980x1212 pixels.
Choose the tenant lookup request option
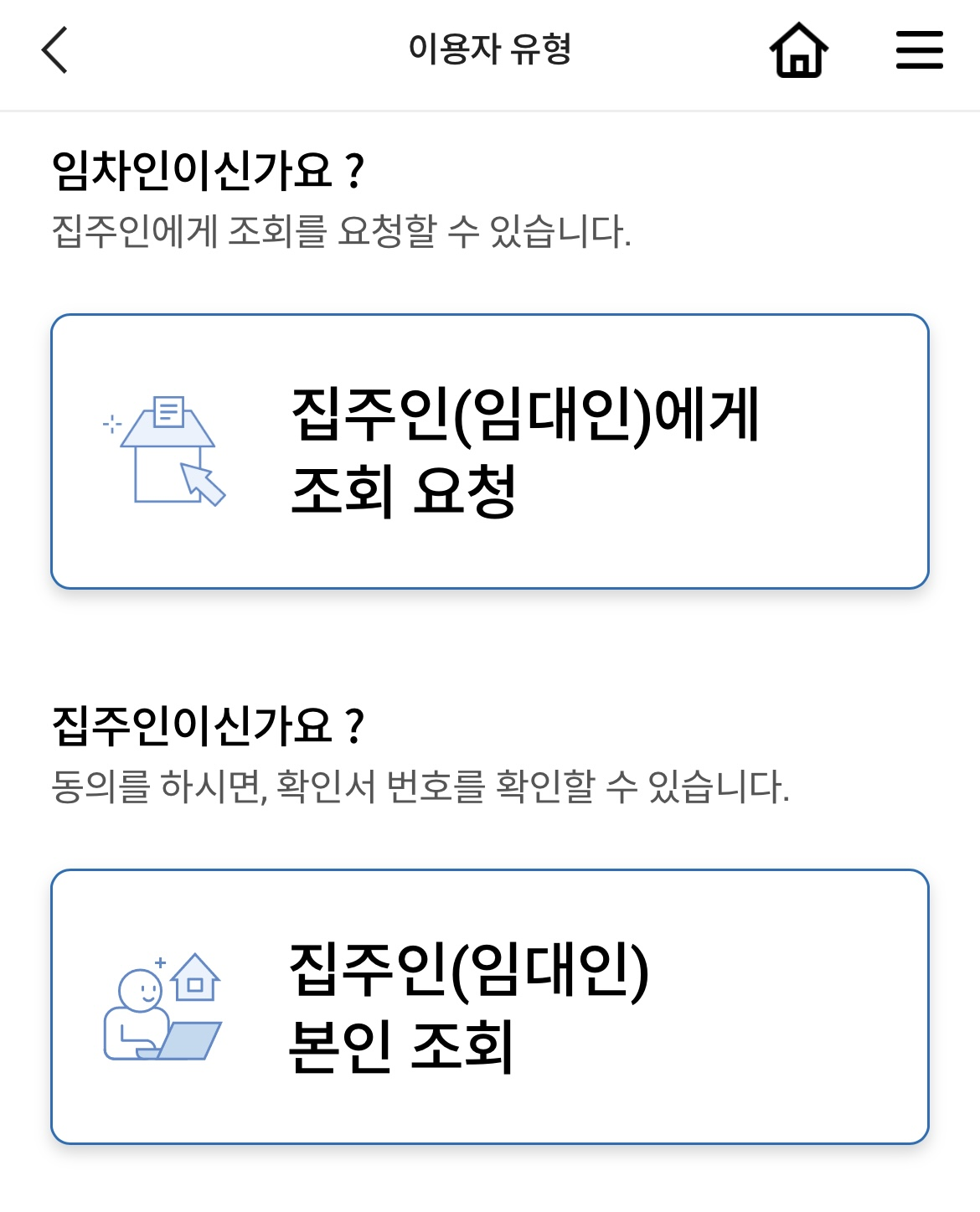pyautogui.click(x=490, y=448)
